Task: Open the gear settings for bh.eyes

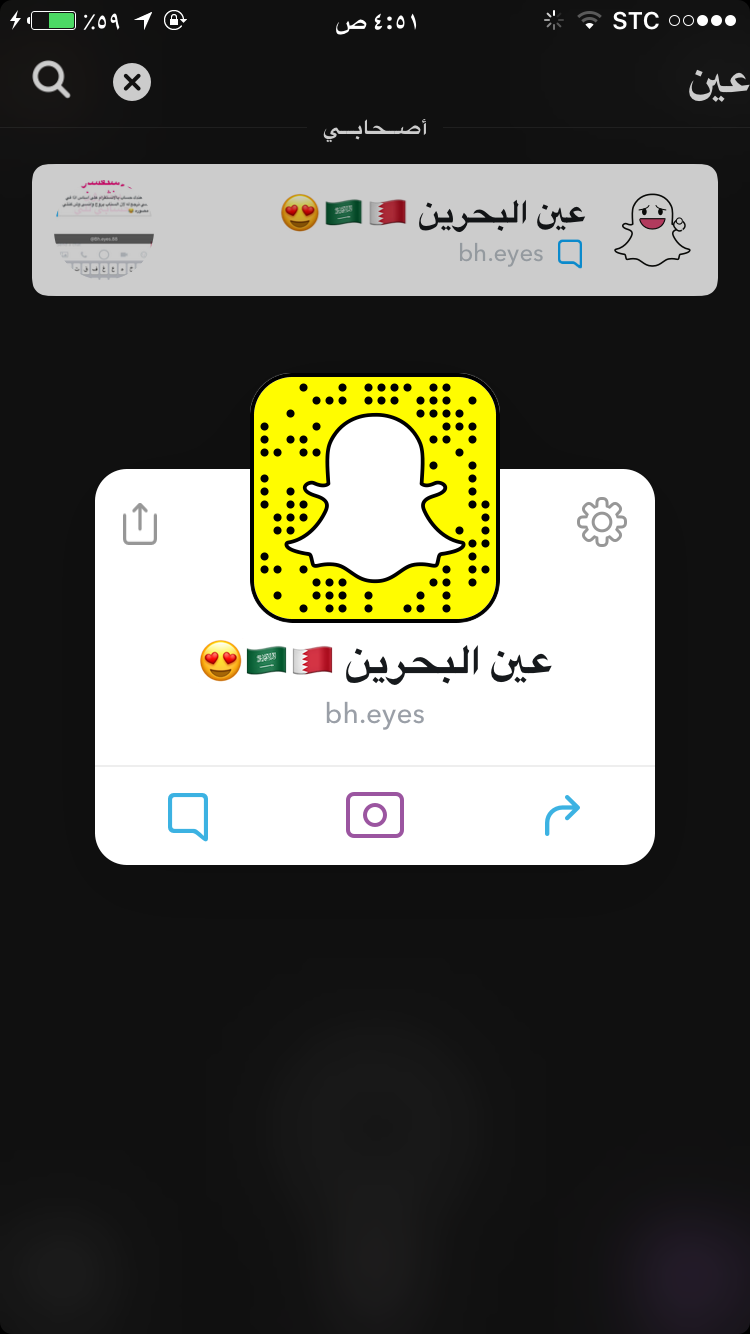Action: coord(602,521)
